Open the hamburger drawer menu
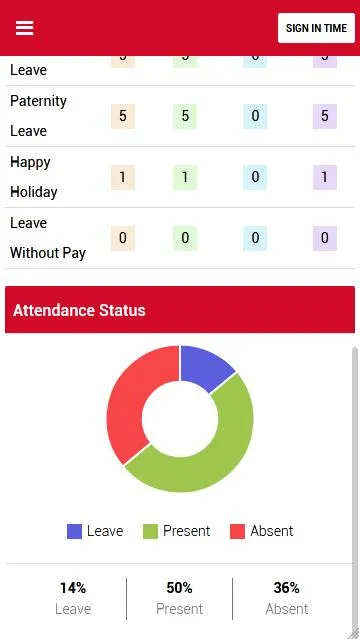This screenshot has height=640, width=360. tap(24, 28)
